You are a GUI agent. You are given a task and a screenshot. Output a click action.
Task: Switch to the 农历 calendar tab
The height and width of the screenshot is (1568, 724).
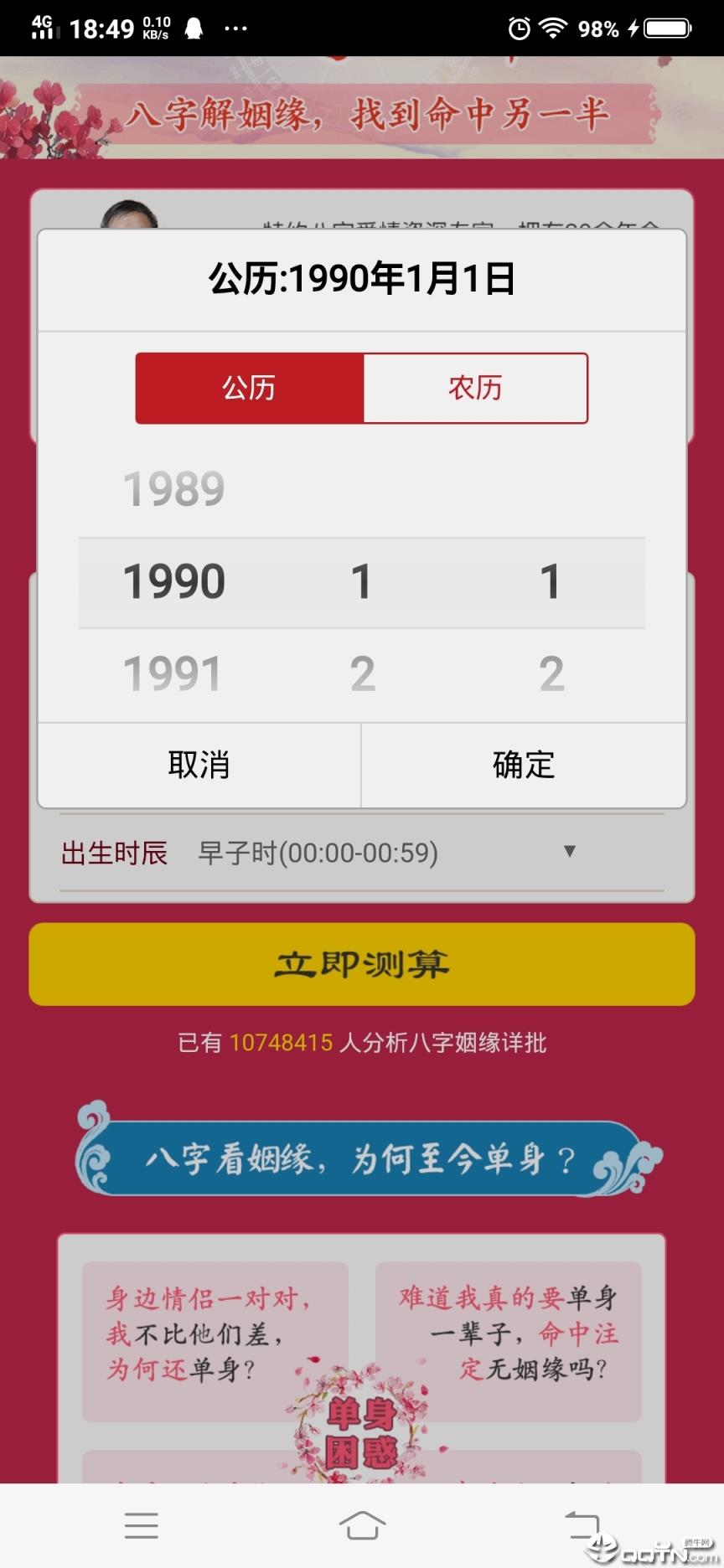point(474,388)
